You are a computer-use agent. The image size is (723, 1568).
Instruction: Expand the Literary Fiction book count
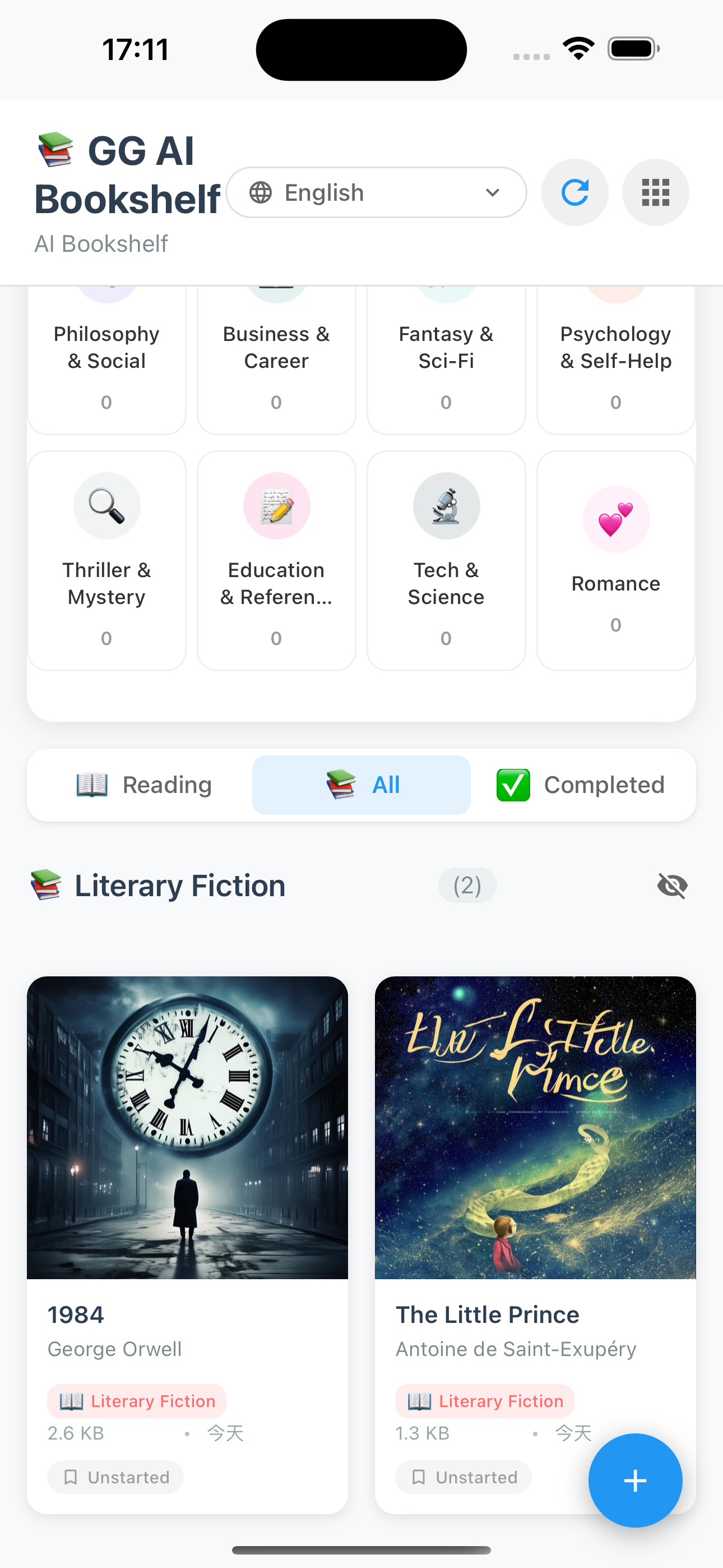click(467, 886)
